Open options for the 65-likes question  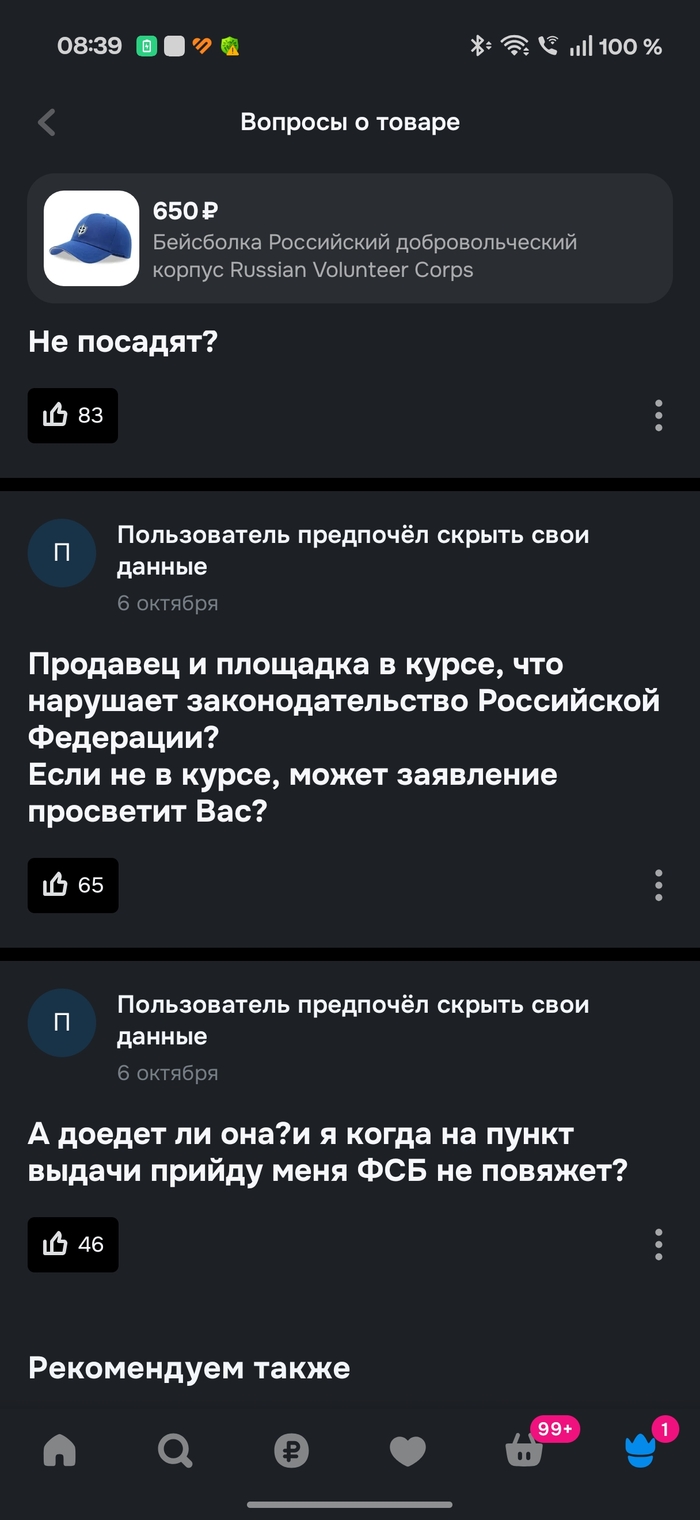click(658, 885)
